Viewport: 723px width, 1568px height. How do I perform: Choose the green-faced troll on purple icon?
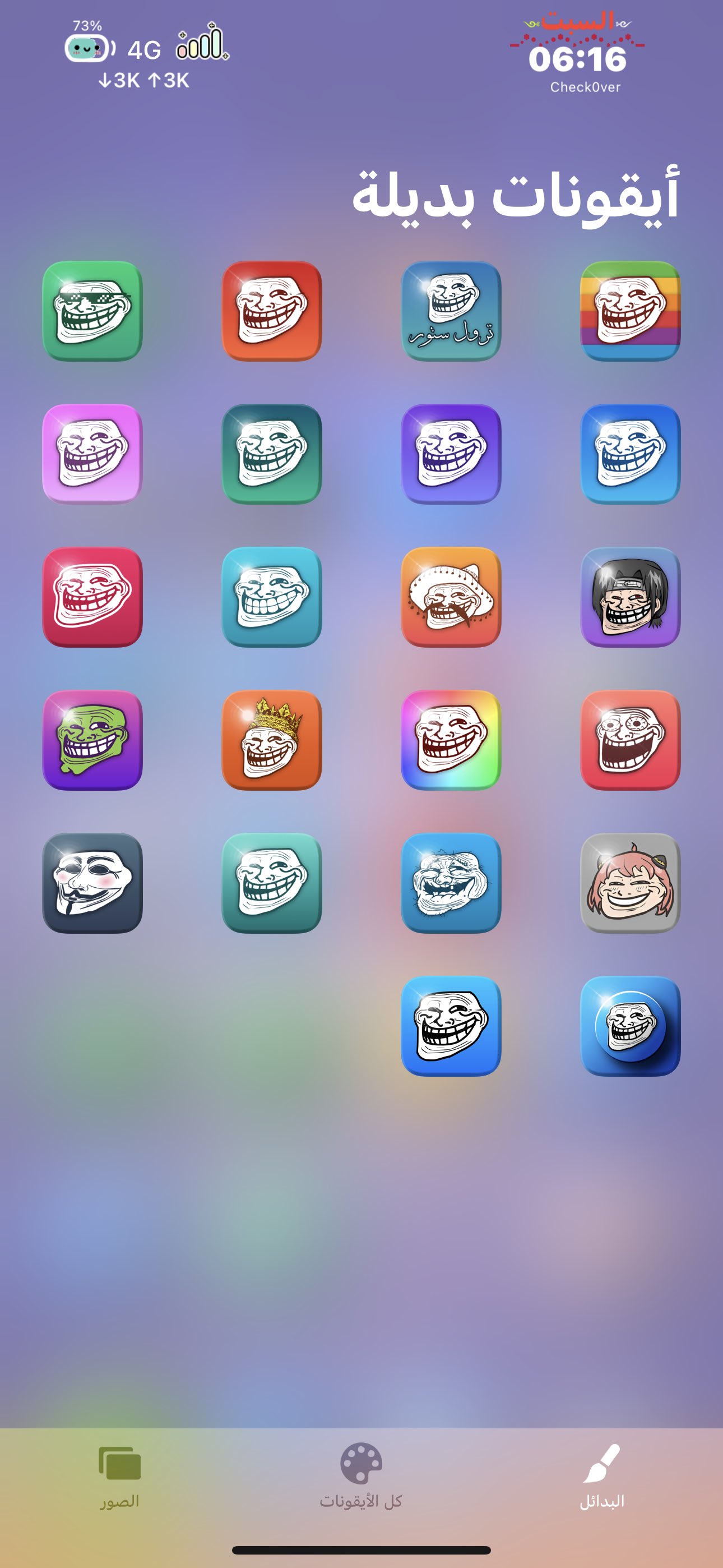click(92, 740)
